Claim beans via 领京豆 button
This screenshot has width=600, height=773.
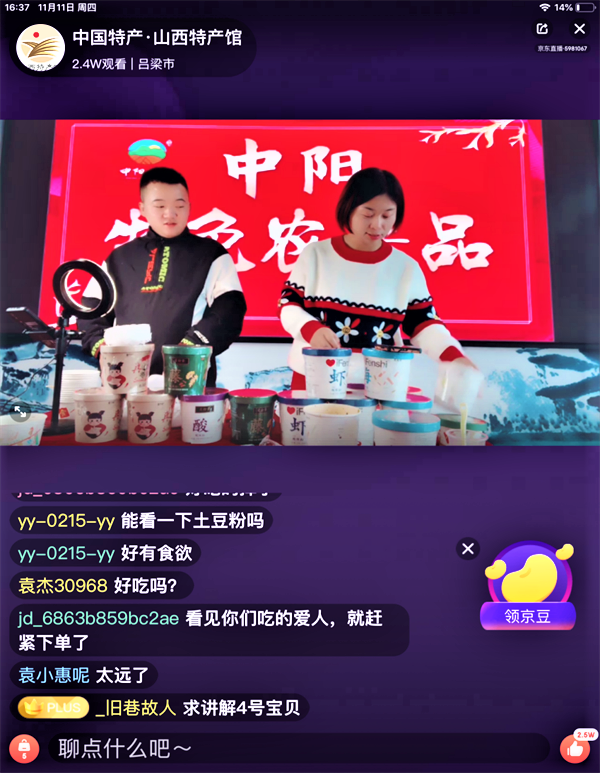pyautogui.click(x=528, y=615)
